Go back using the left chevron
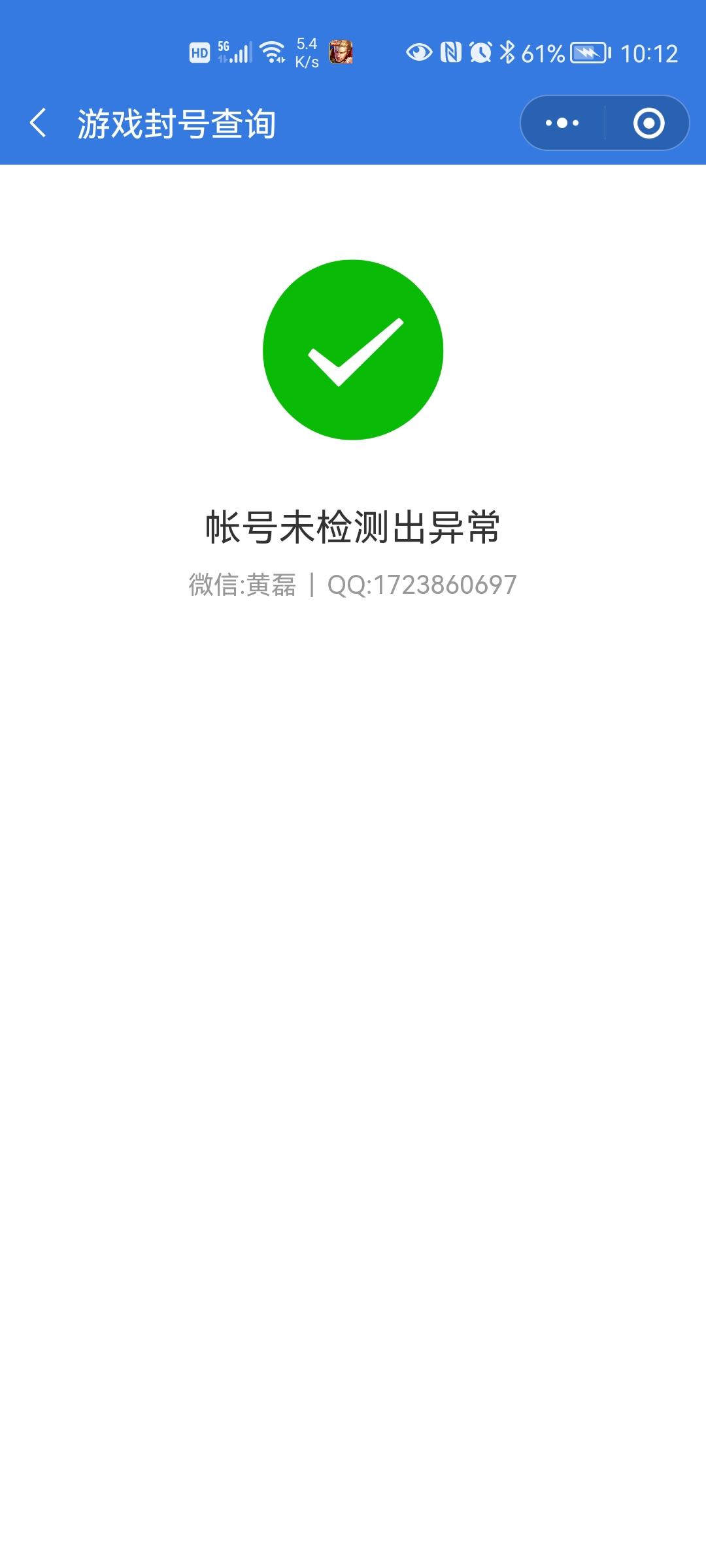The height and width of the screenshot is (1568, 706). pos(38,122)
